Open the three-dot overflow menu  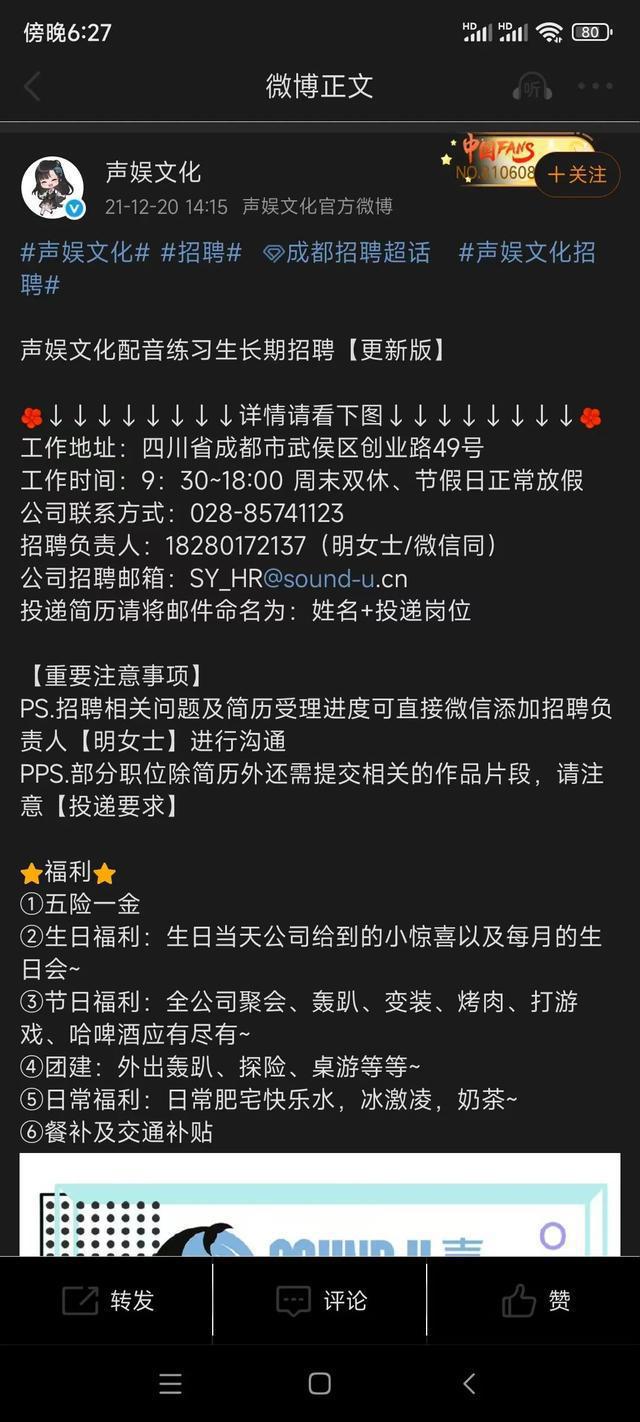pyautogui.click(x=595, y=87)
